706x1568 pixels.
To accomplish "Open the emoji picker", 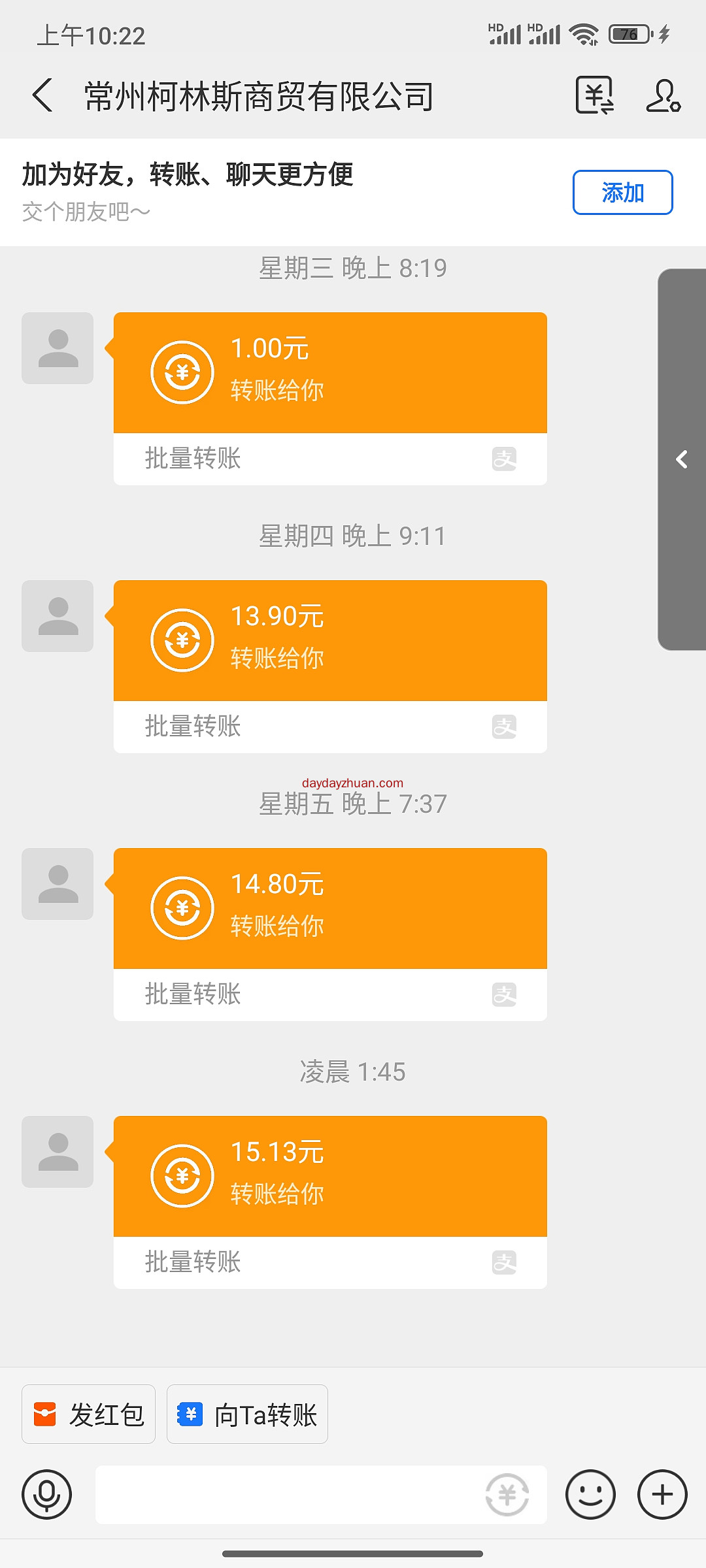I will (x=590, y=1494).
